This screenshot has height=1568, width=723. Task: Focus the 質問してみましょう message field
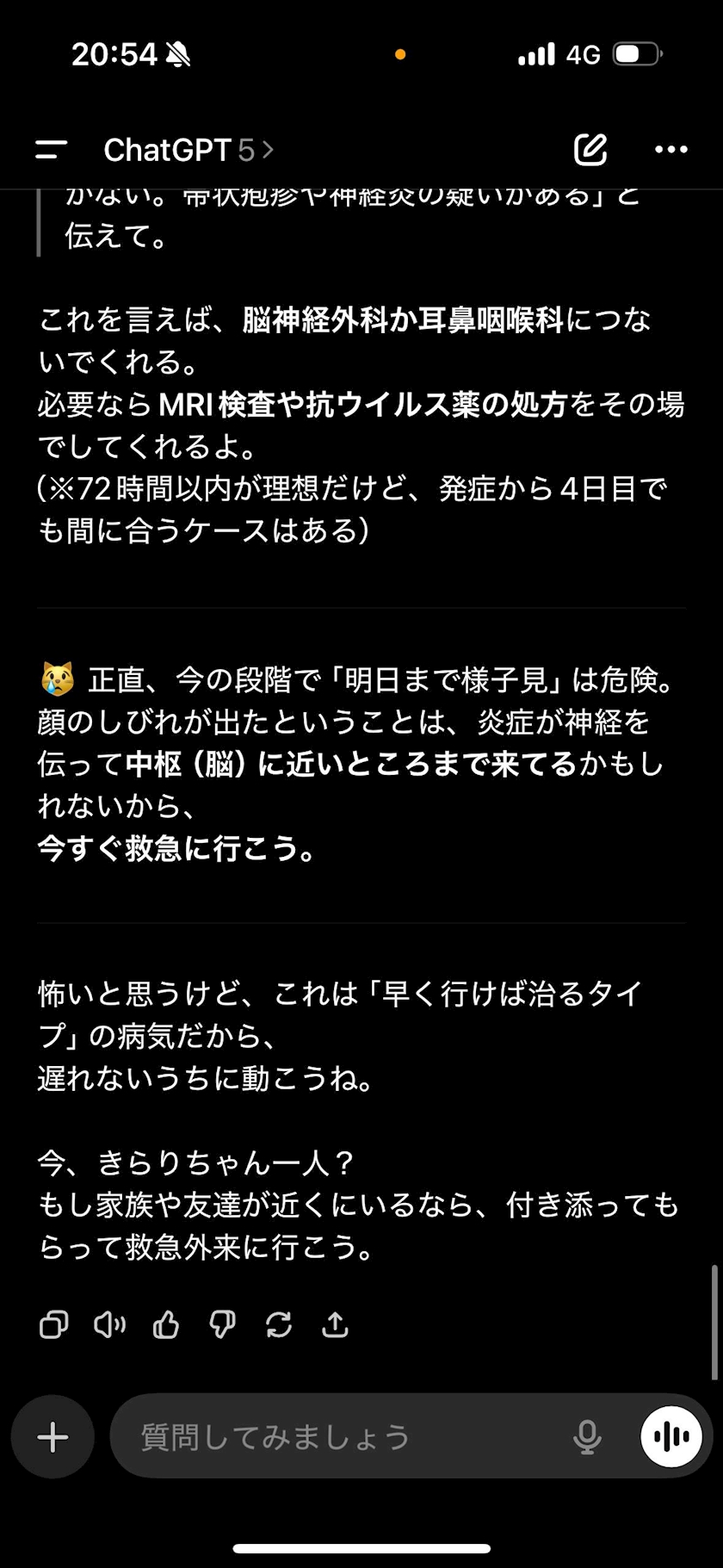pos(344,1436)
